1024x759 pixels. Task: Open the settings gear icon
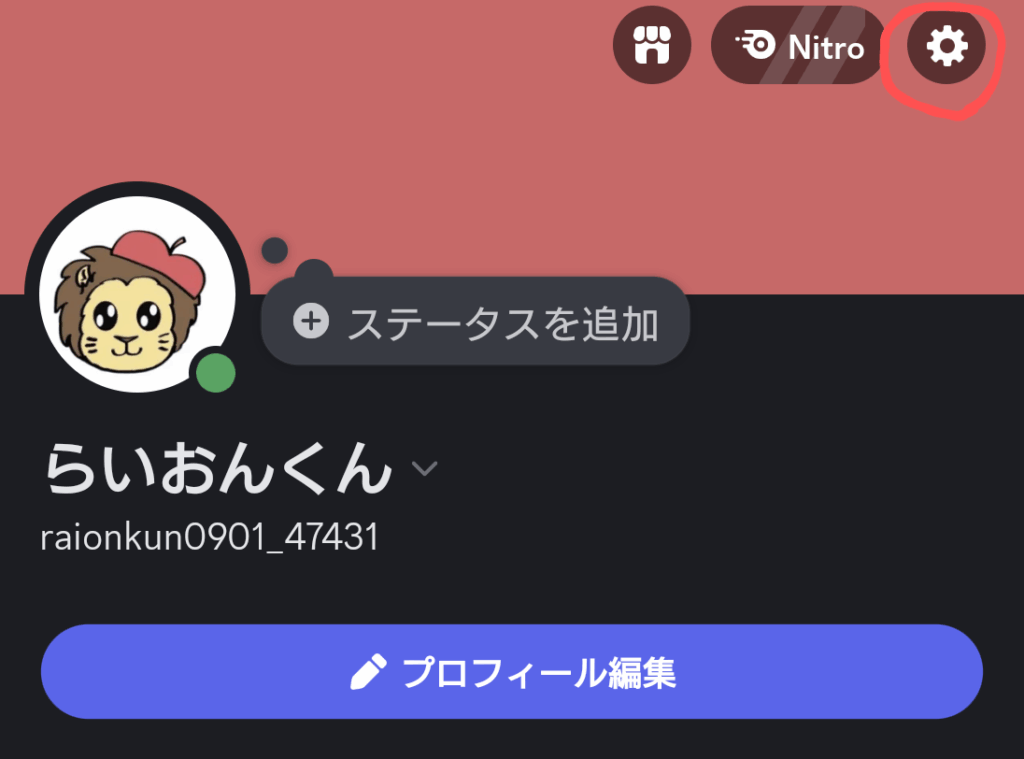click(946, 45)
